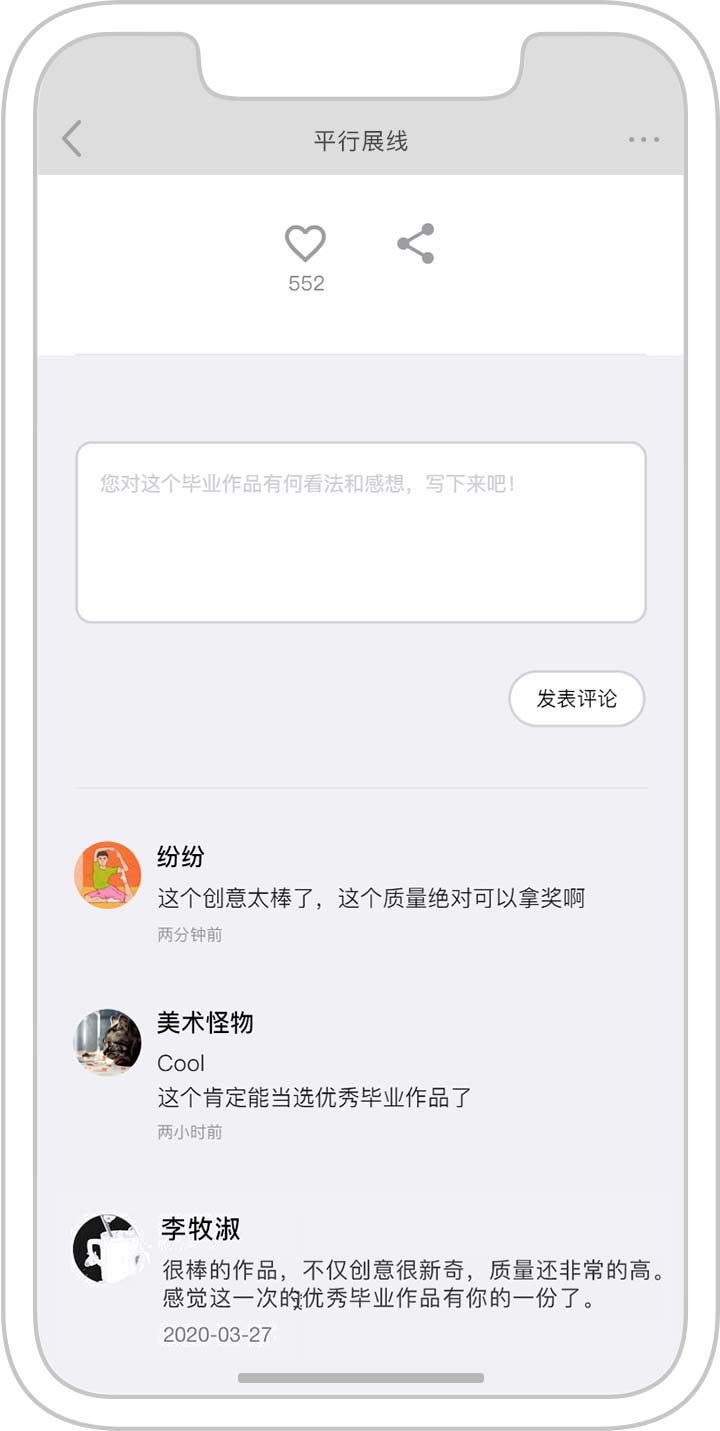Go back using the top-left arrow
The width and height of the screenshot is (720, 1431).
click(71, 139)
